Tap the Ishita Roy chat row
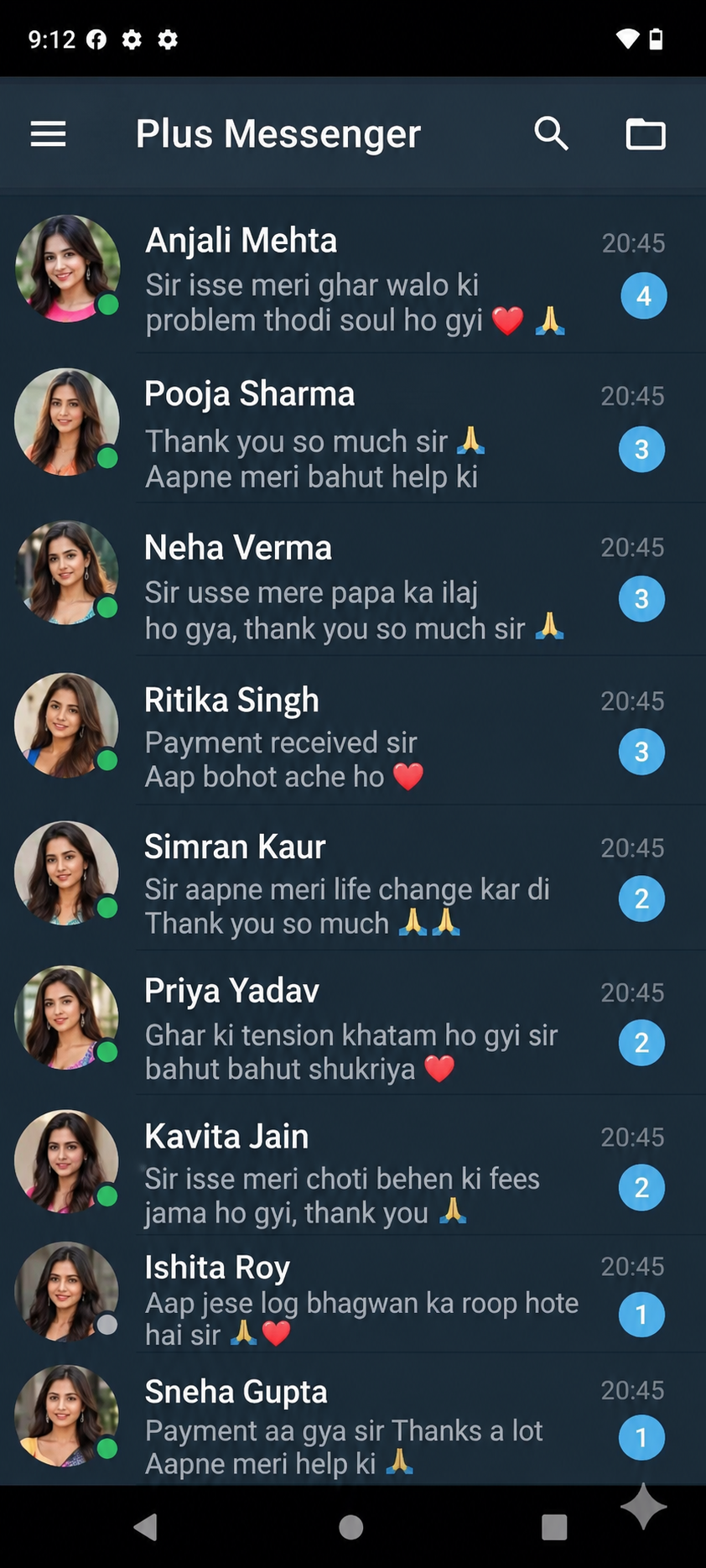 [x=353, y=1295]
